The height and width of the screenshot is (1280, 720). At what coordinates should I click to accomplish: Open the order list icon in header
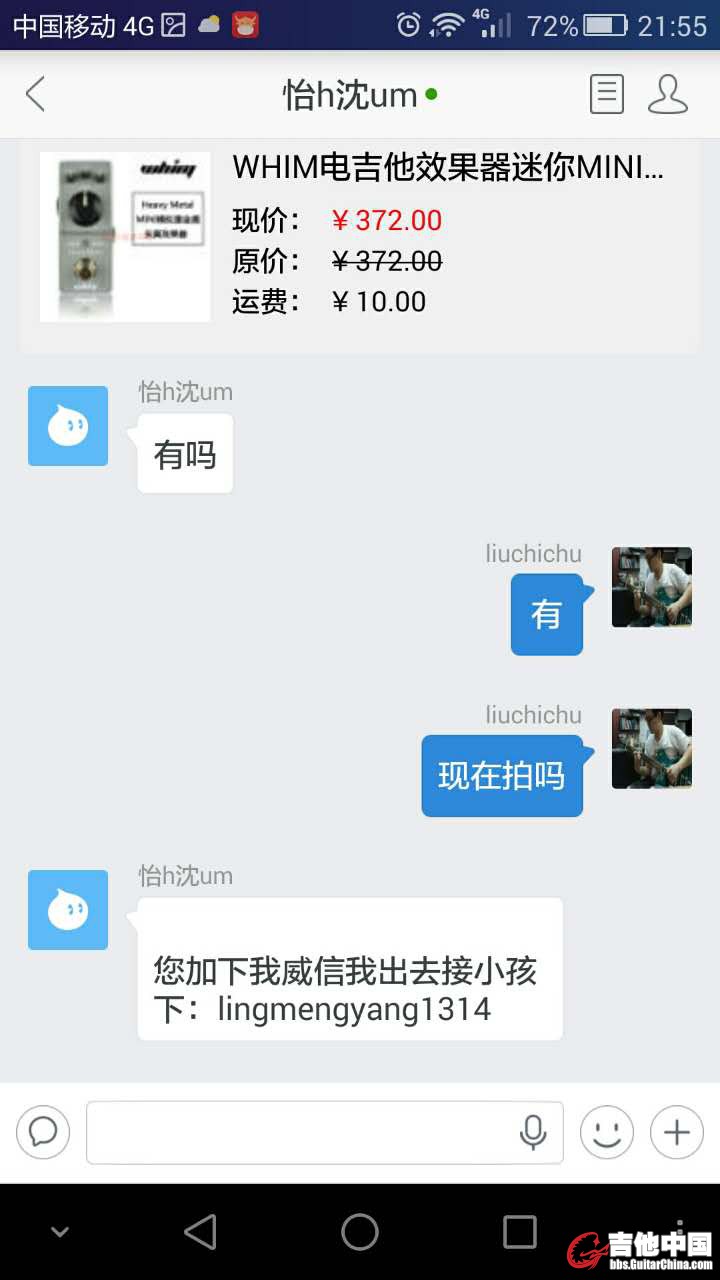click(606, 95)
